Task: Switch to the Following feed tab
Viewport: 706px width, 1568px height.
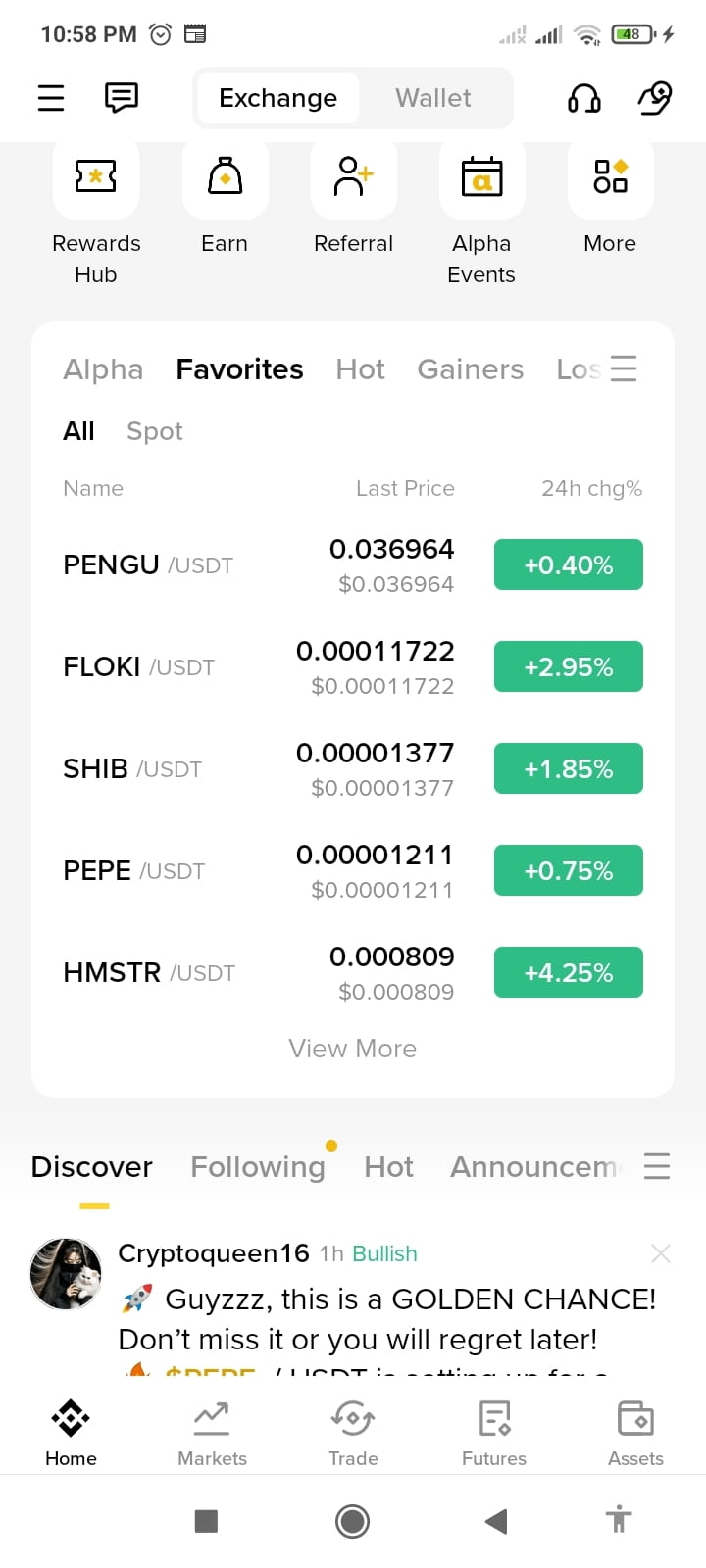Action: click(258, 1167)
